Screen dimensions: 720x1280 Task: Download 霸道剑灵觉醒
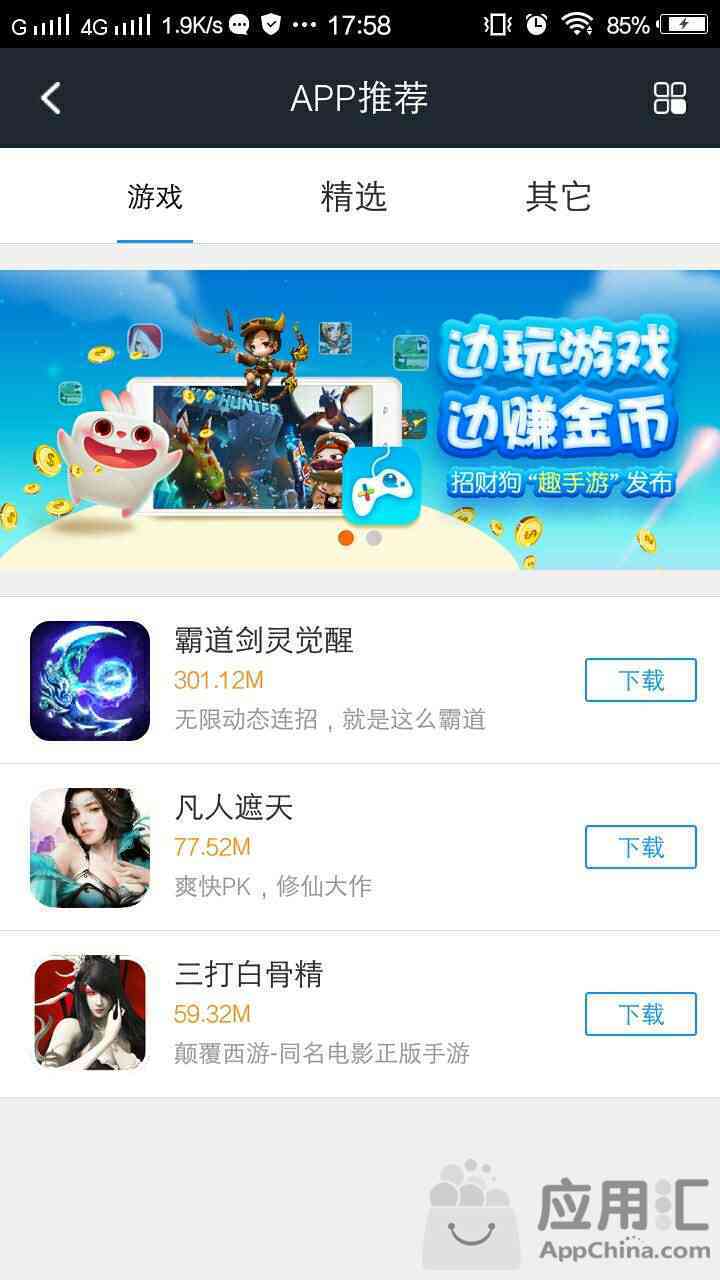(x=640, y=681)
